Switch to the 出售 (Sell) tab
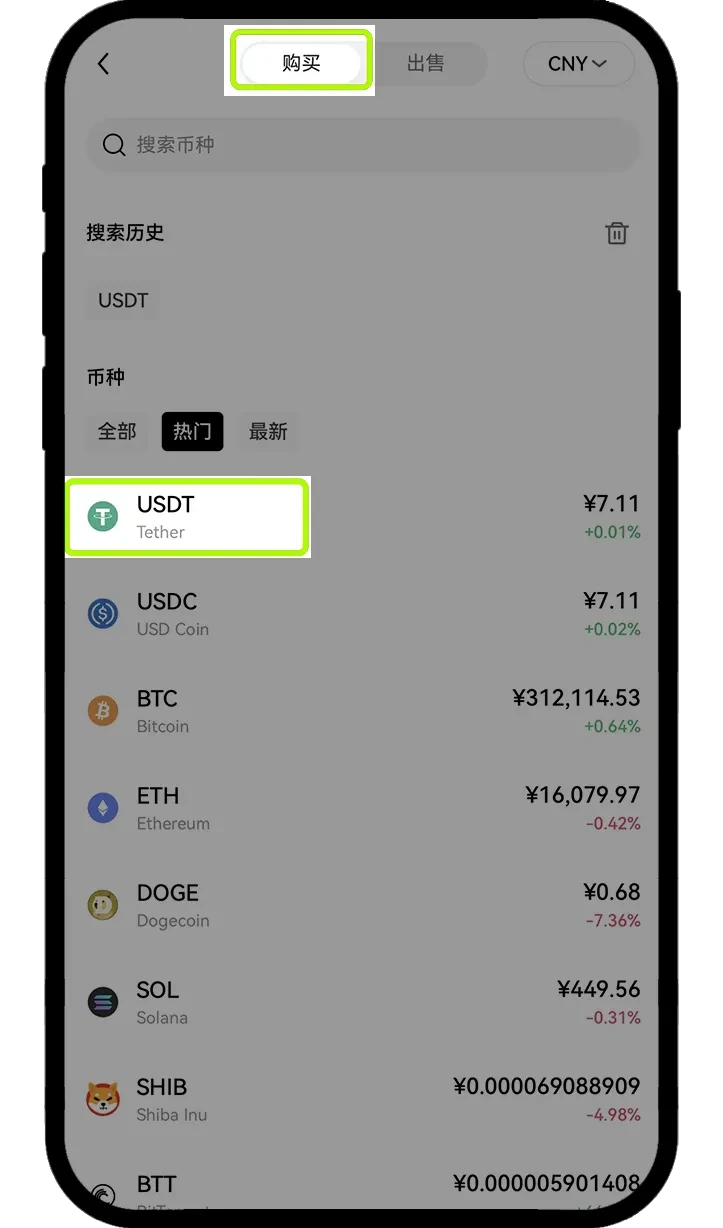Screen dimensions: 723x1228 [x=425, y=63]
